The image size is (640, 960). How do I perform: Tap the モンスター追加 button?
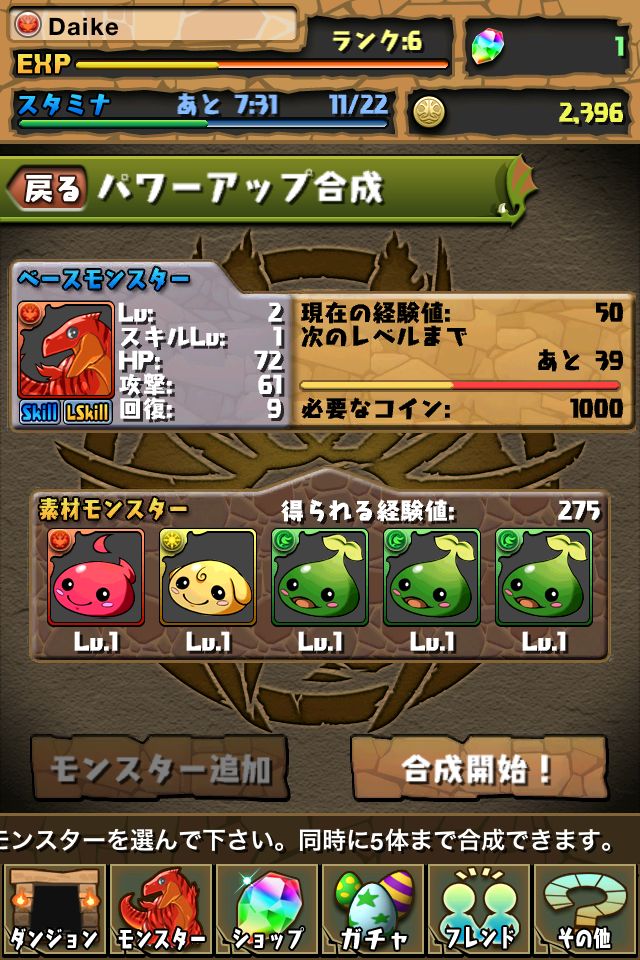point(159,768)
